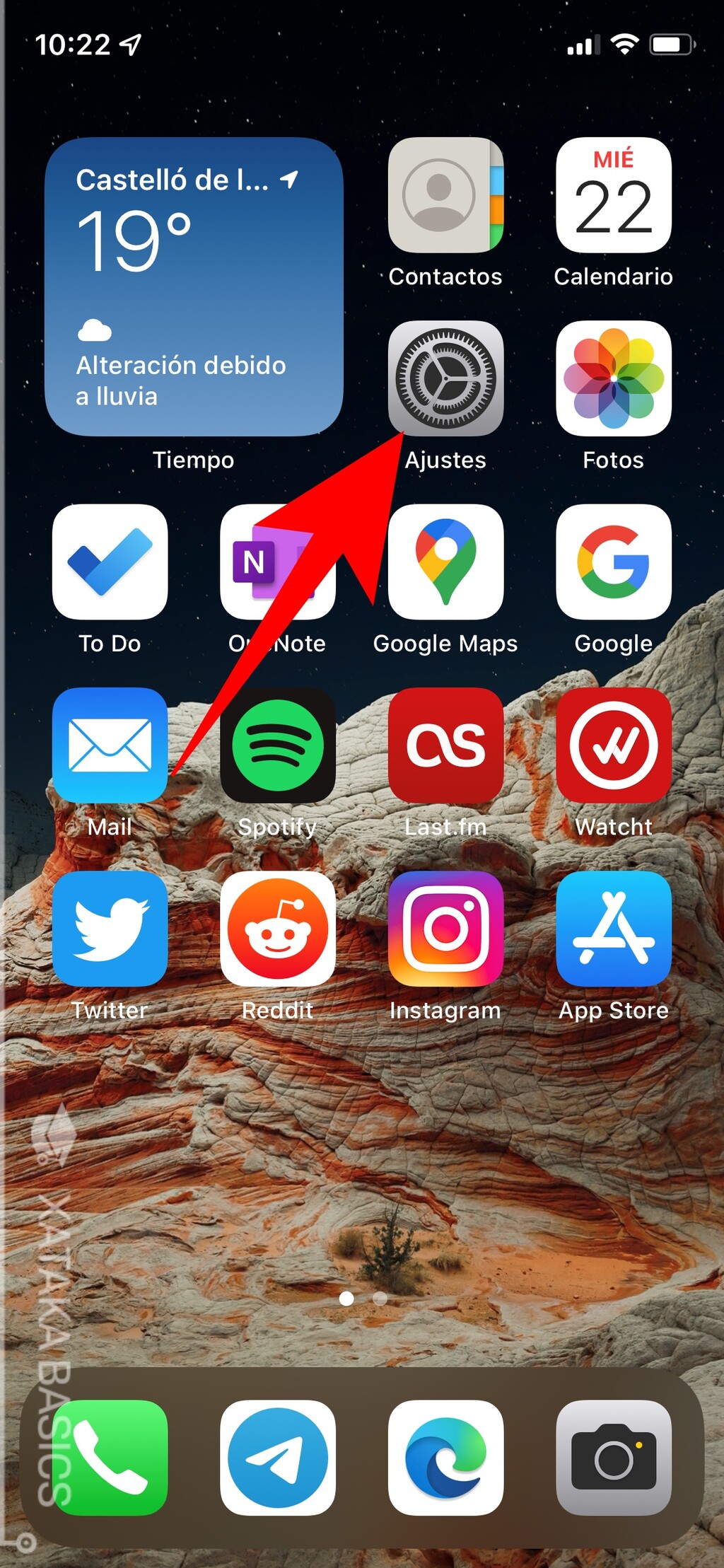Open the Calendario showing MIÉ 22
Image resolution: width=724 pixels, height=1568 pixels.
tap(614, 196)
